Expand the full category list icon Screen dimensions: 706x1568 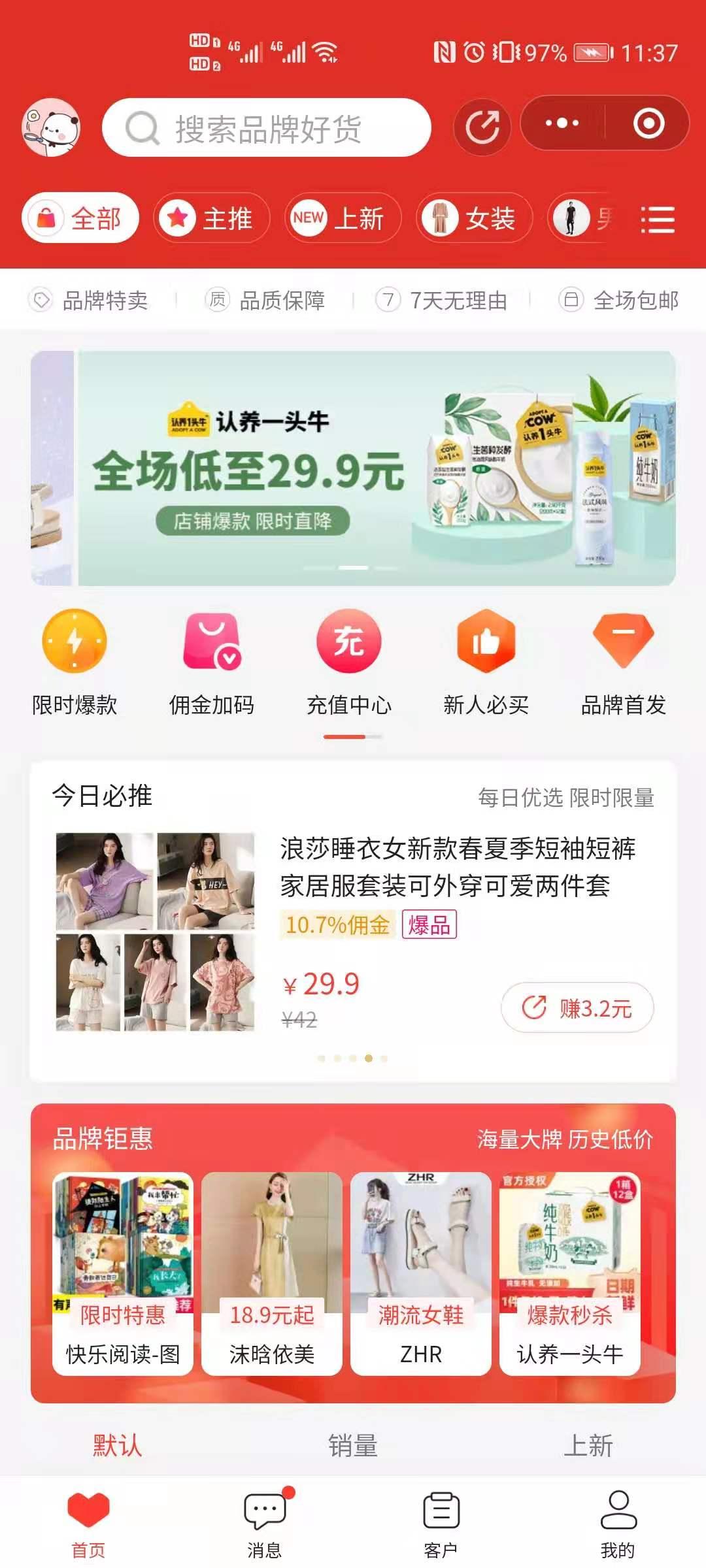pos(657,220)
